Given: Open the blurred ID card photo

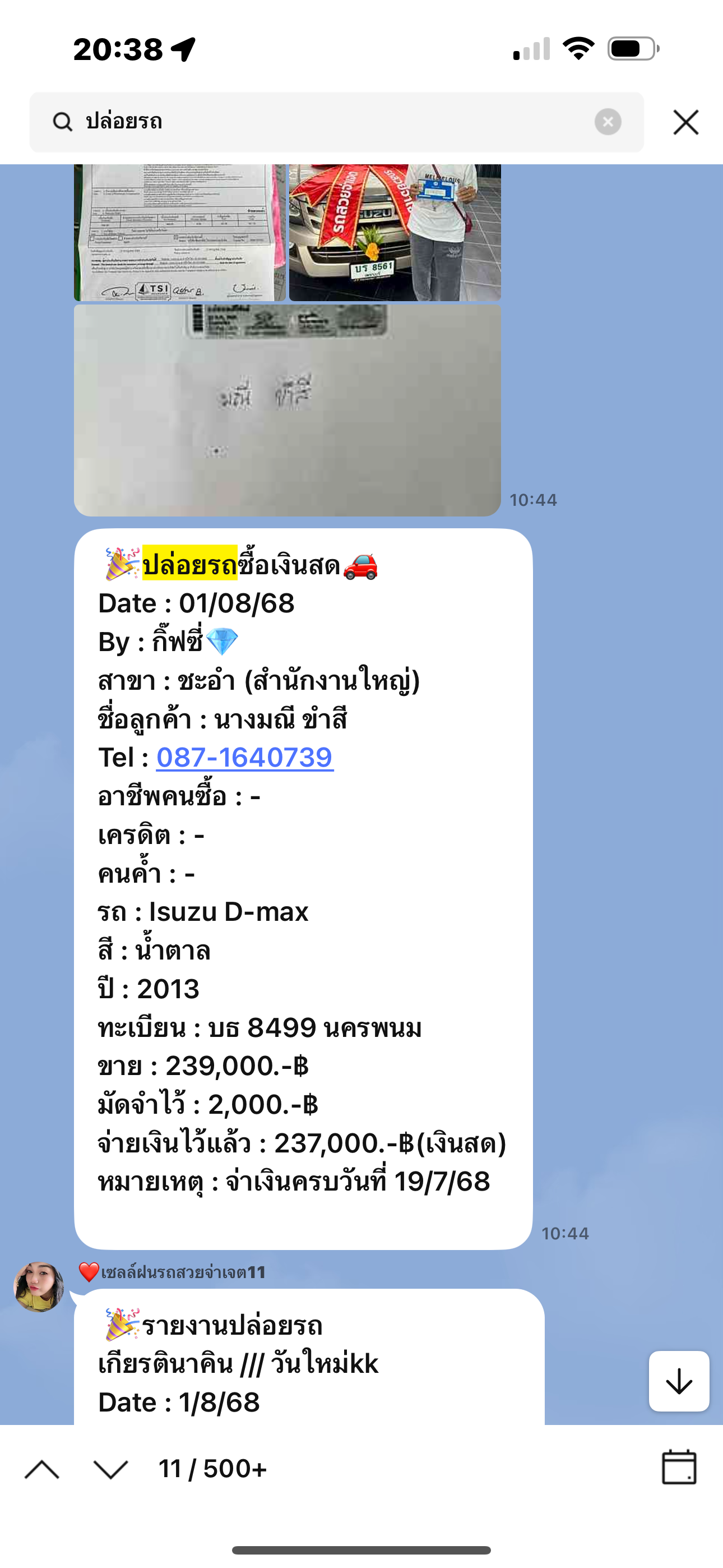Looking at the screenshot, I should coord(288,409).
